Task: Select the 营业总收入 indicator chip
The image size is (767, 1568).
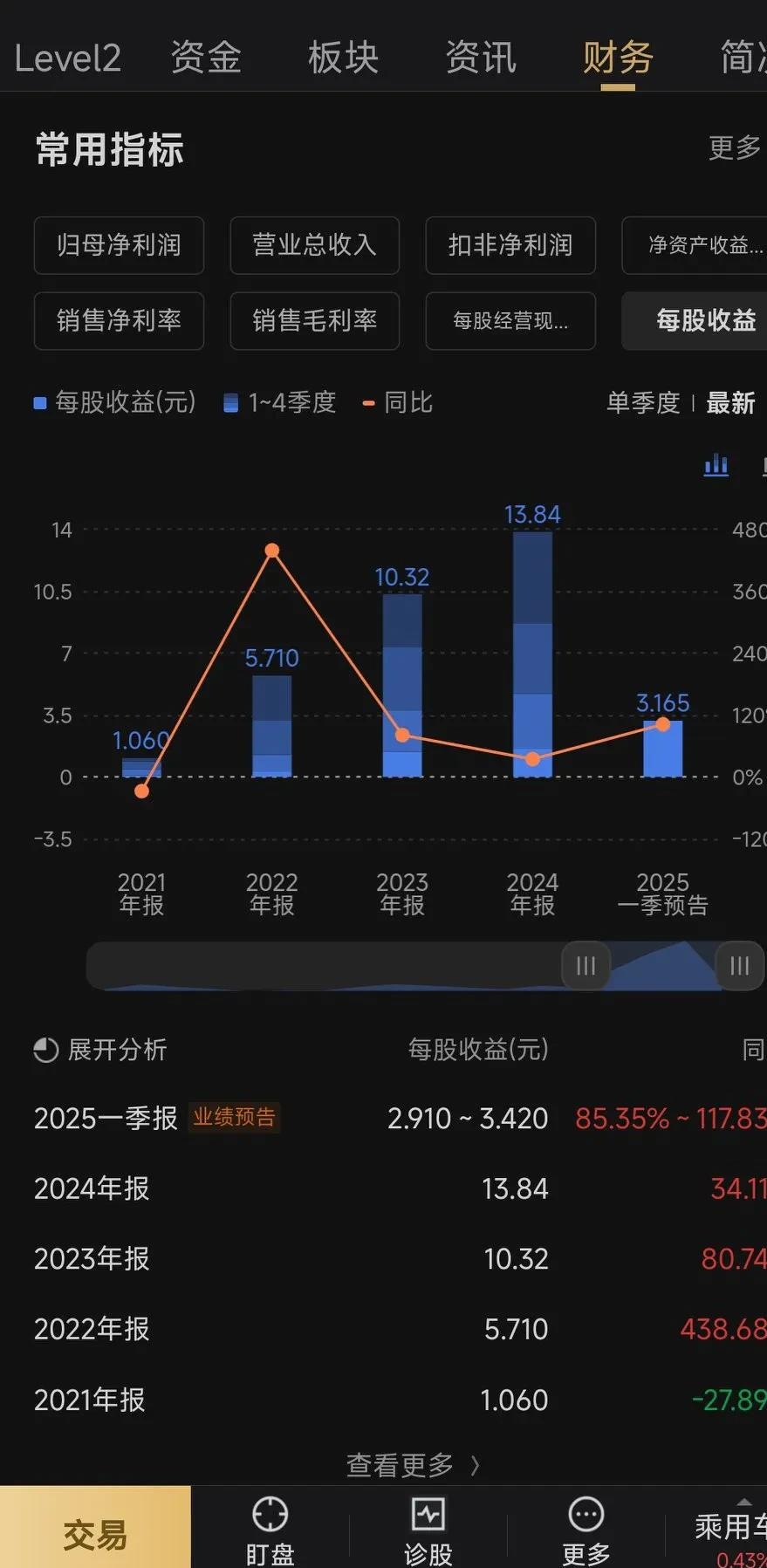Action: point(314,245)
